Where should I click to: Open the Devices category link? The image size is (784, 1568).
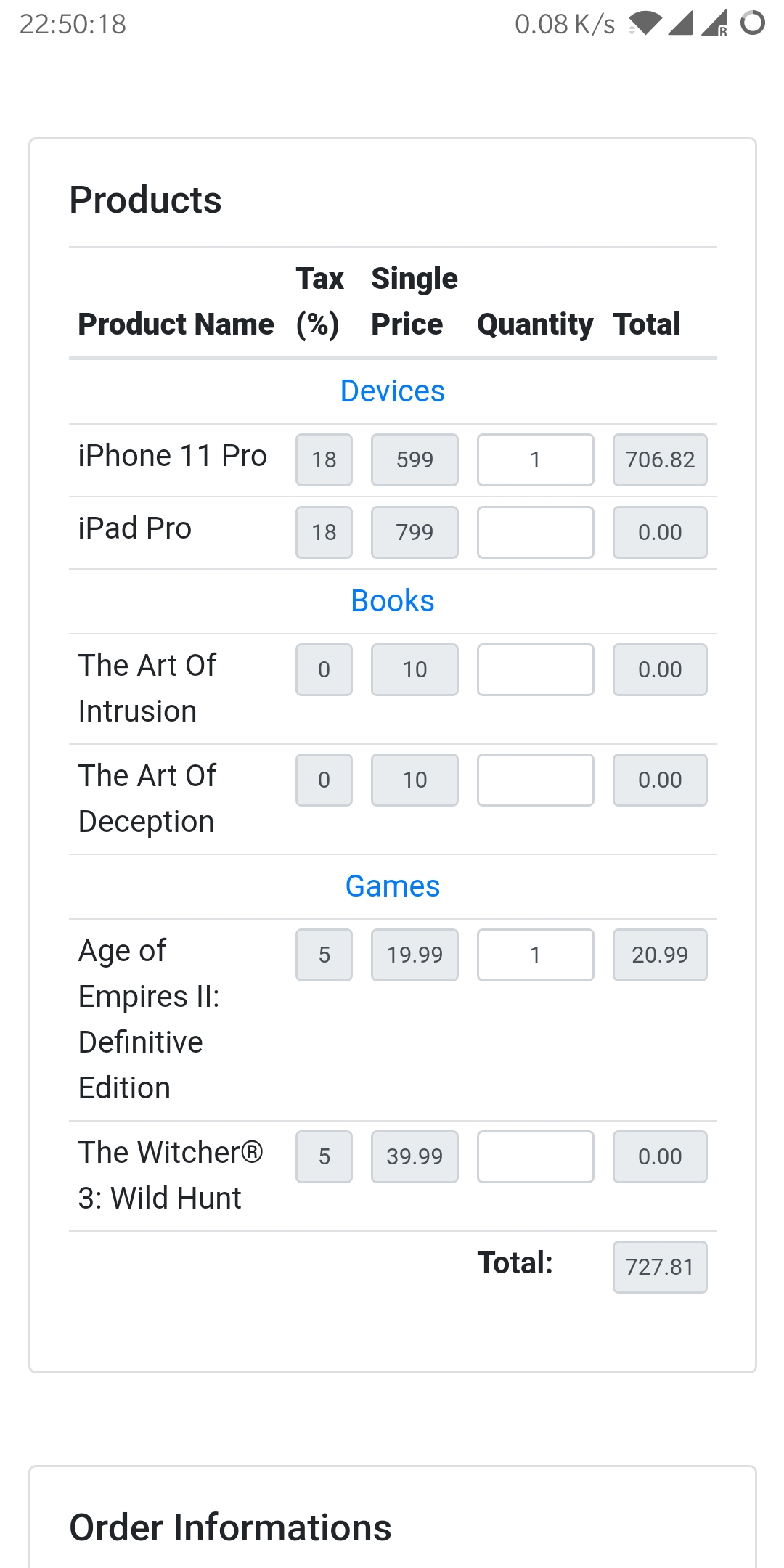pyautogui.click(x=392, y=391)
